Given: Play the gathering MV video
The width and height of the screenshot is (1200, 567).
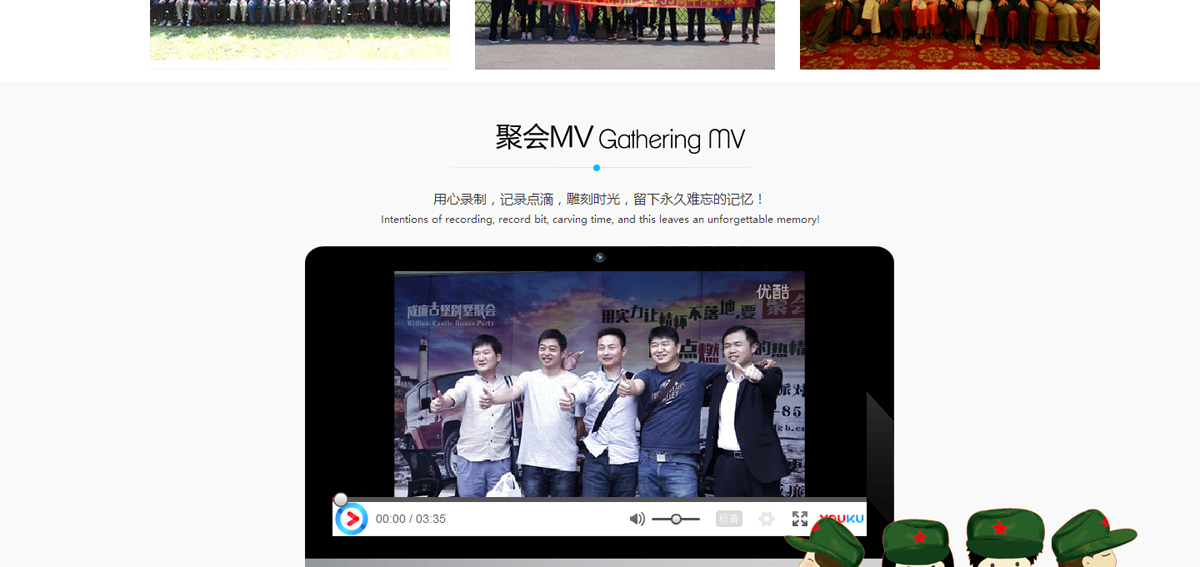Looking at the screenshot, I should pos(351,519).
